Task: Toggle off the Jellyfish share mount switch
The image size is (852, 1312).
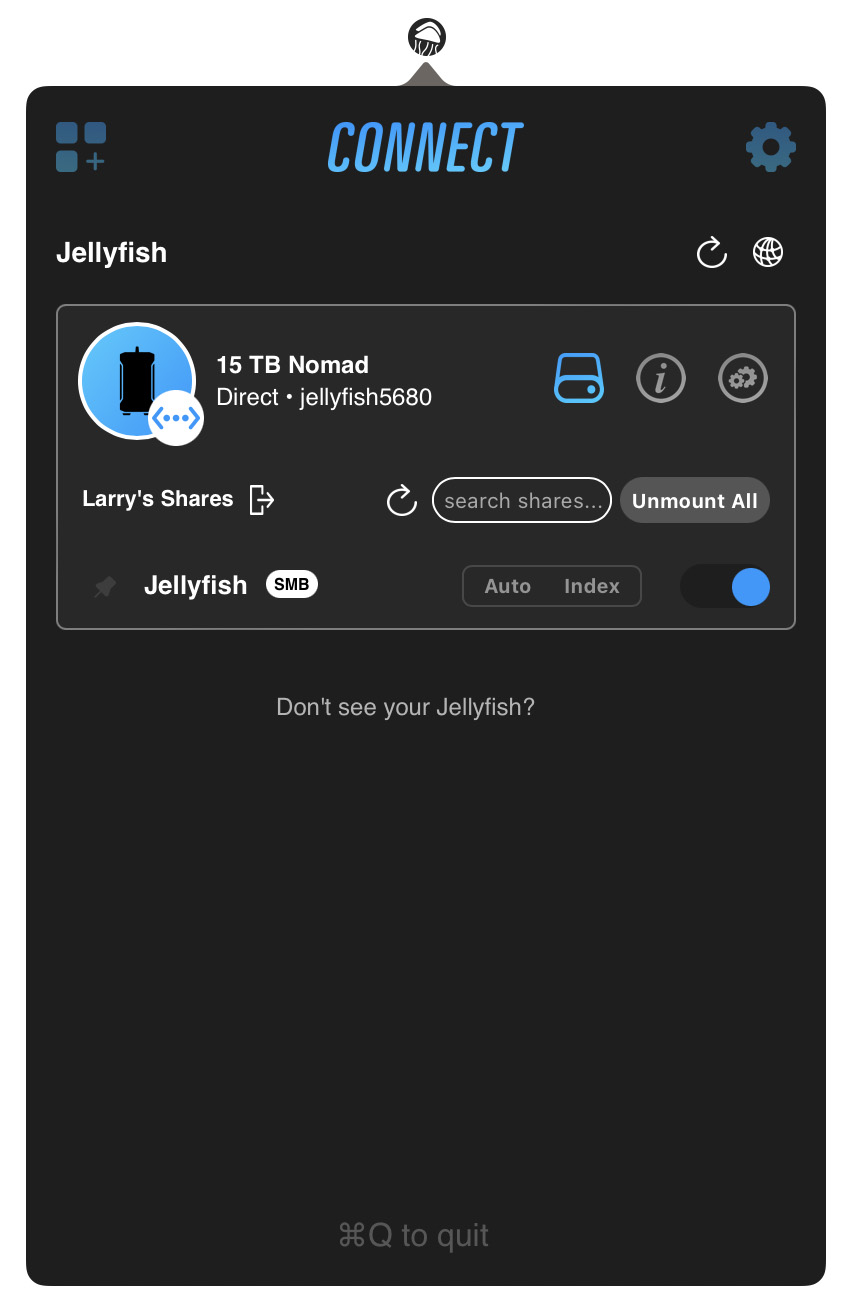Action: 725,587
